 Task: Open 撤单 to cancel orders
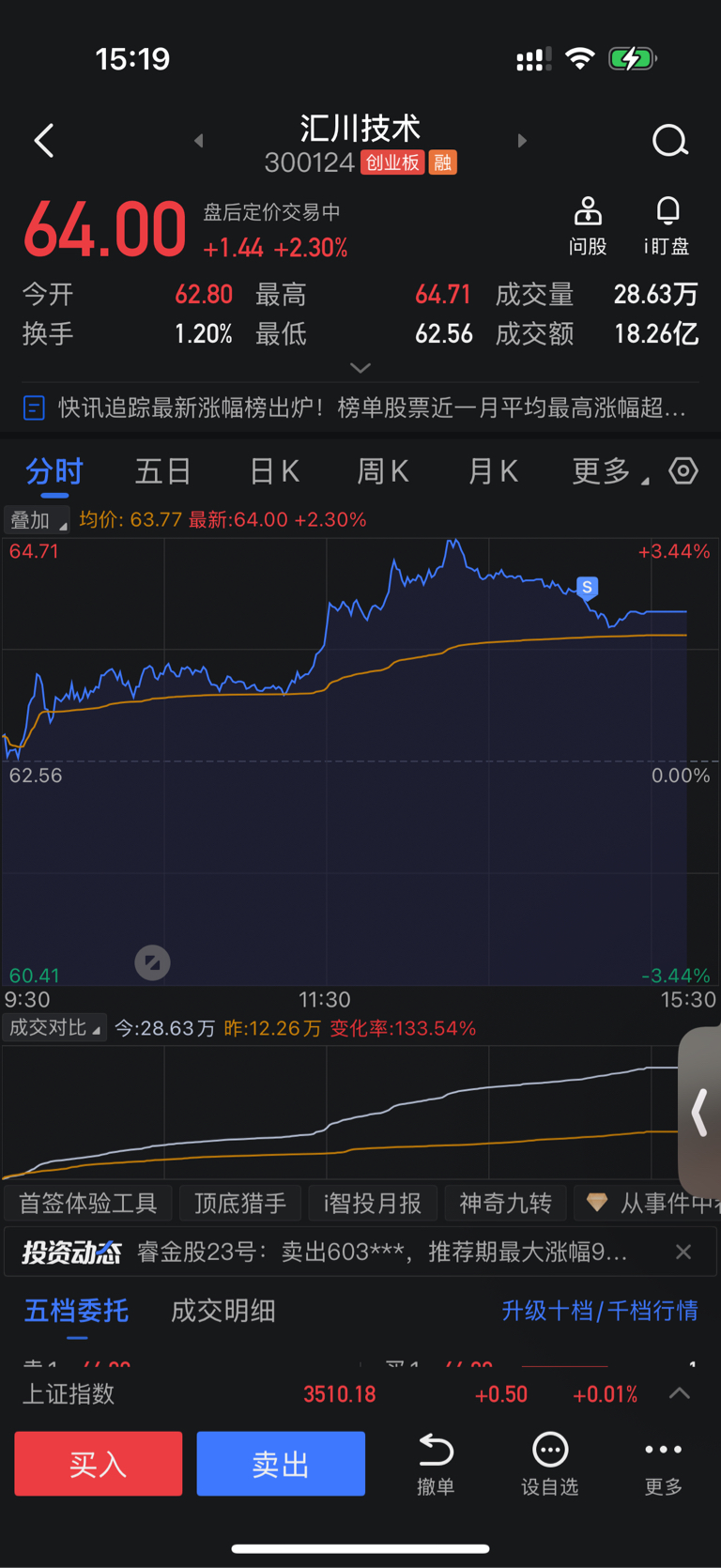coord(436,1464)
